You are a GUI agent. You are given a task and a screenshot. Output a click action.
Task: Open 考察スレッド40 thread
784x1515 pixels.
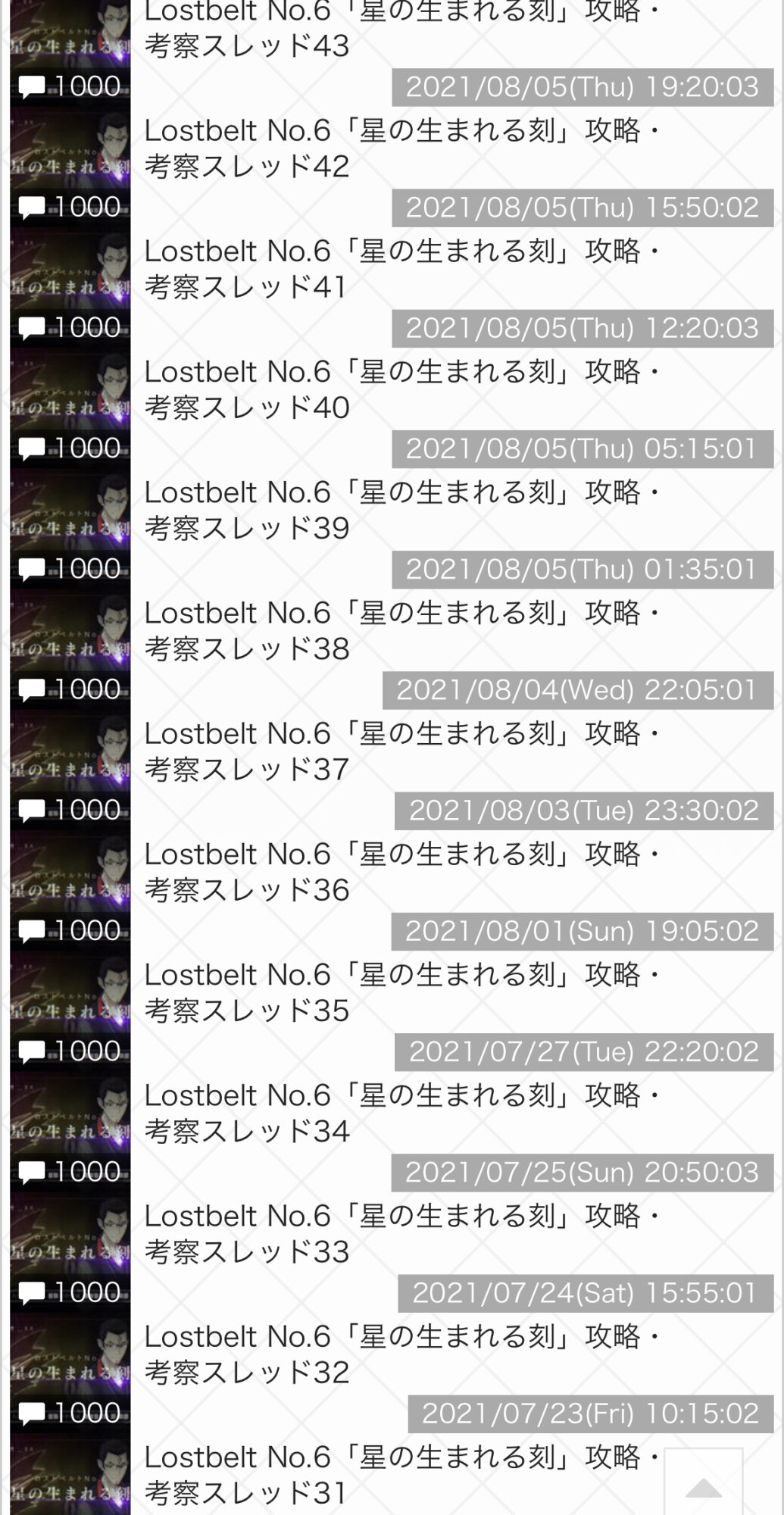coord(401,389)
